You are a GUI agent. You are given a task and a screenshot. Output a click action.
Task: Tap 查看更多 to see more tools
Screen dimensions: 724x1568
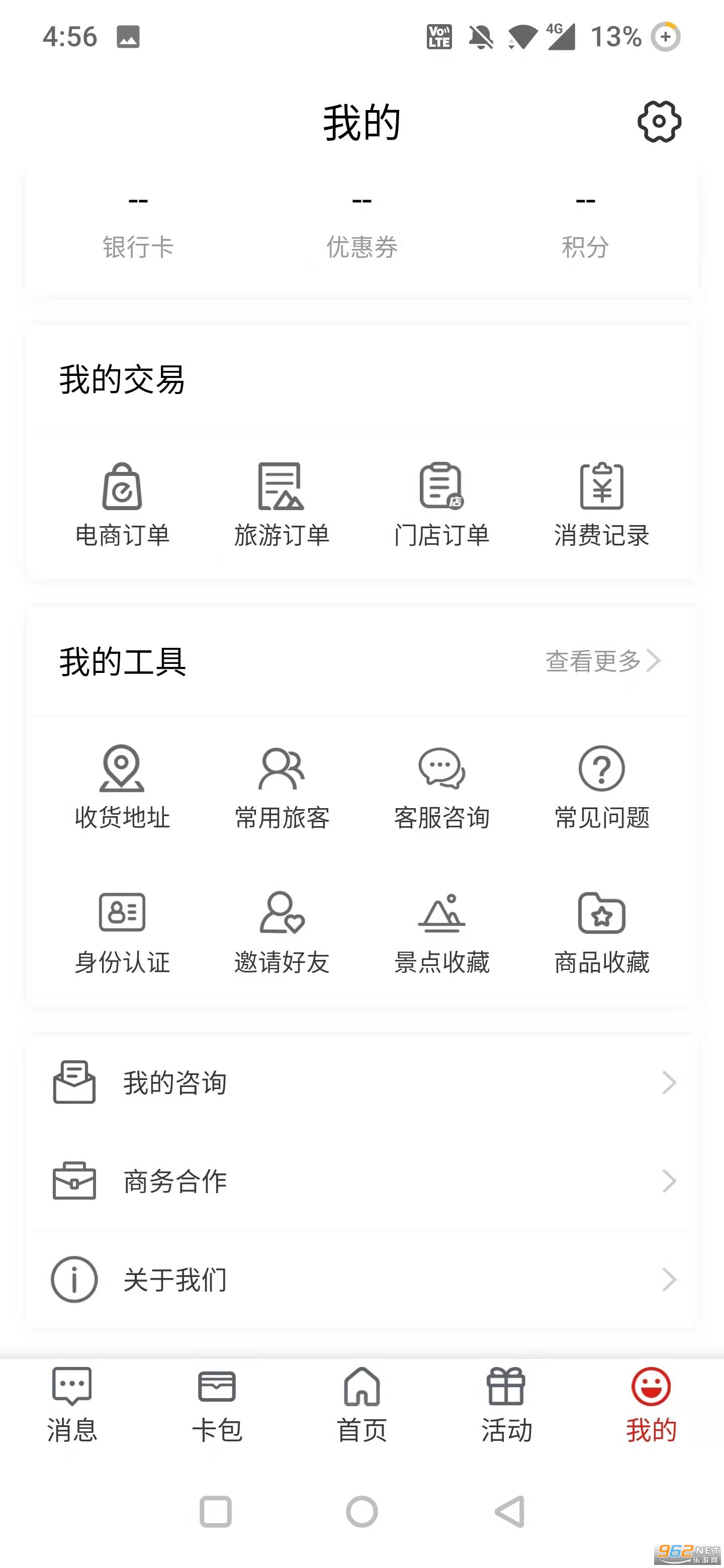(602, 661)
